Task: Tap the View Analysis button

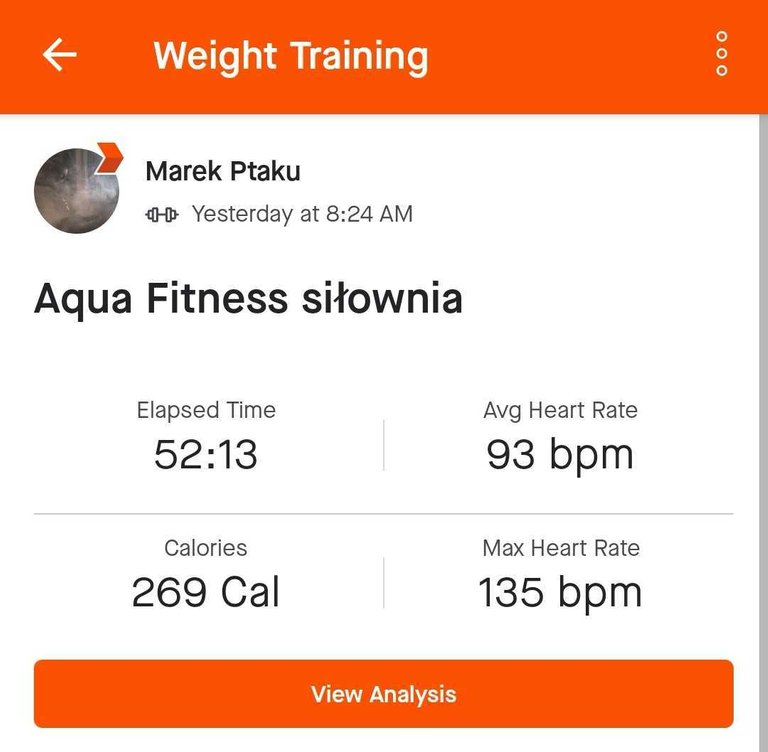Action: [x=383, y=694]
